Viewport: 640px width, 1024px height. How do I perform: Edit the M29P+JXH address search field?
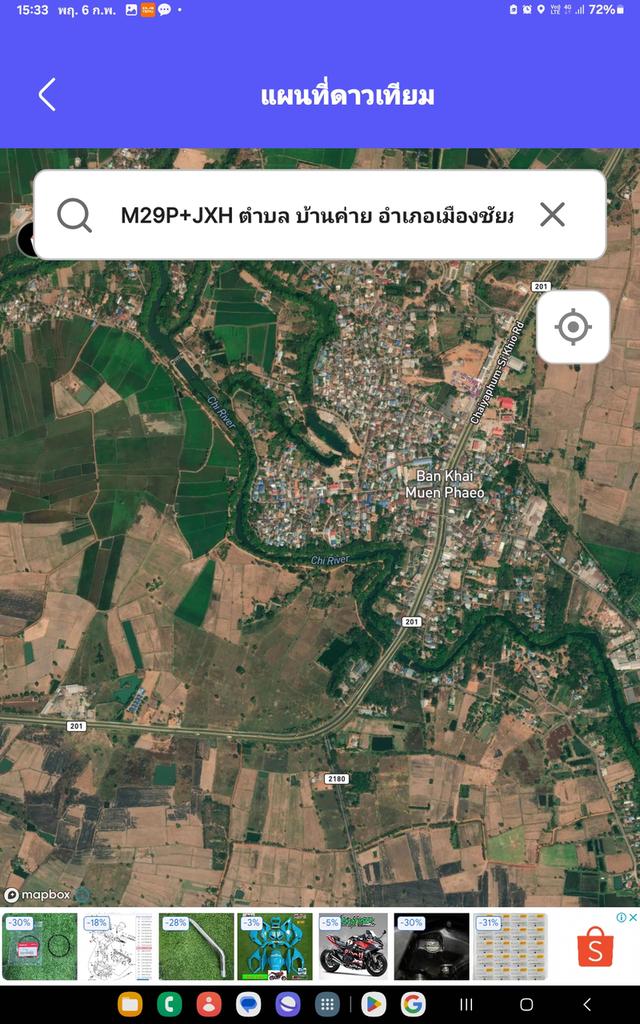(x=316, y=215)
